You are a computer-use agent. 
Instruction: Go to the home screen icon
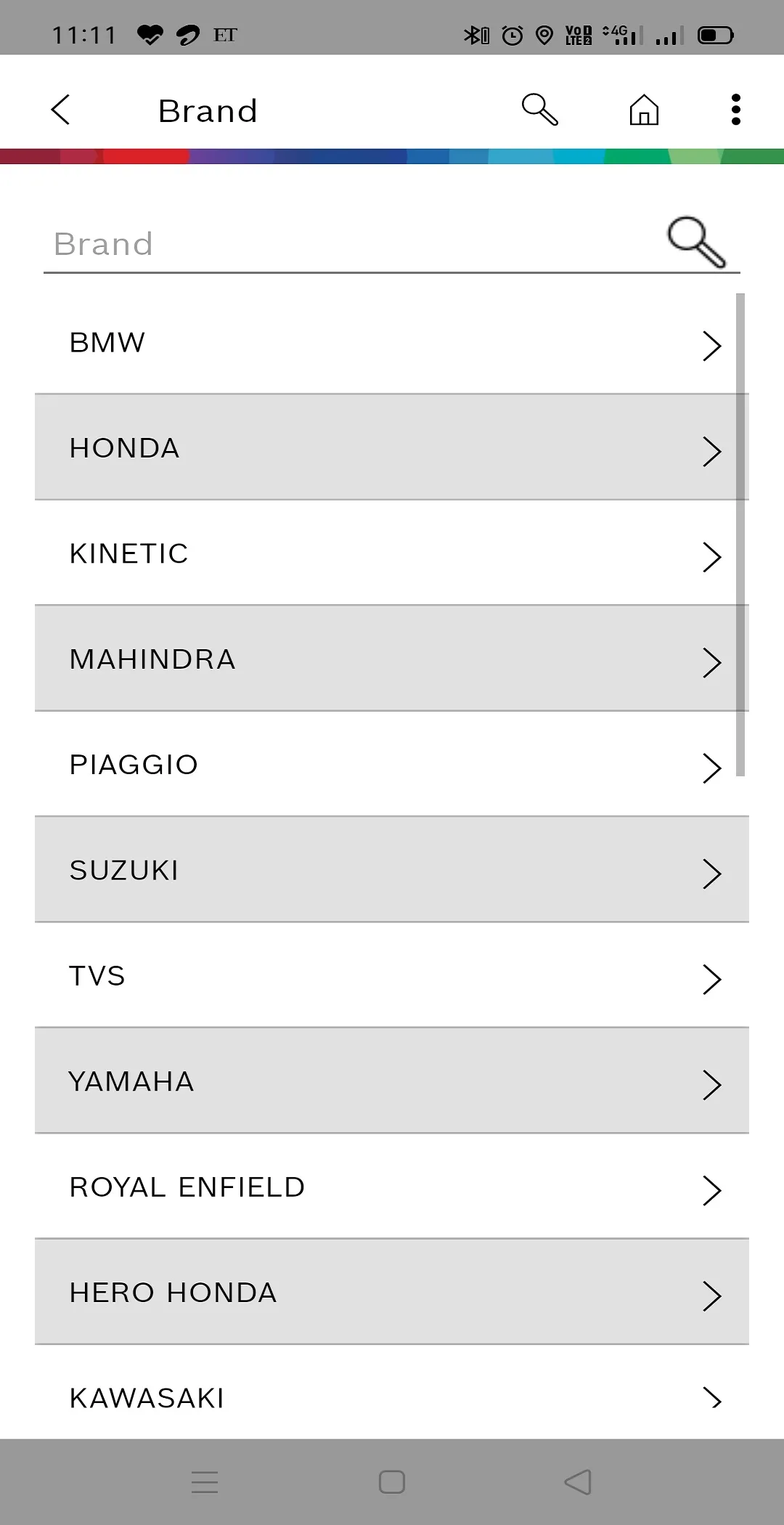pos(644,110)
